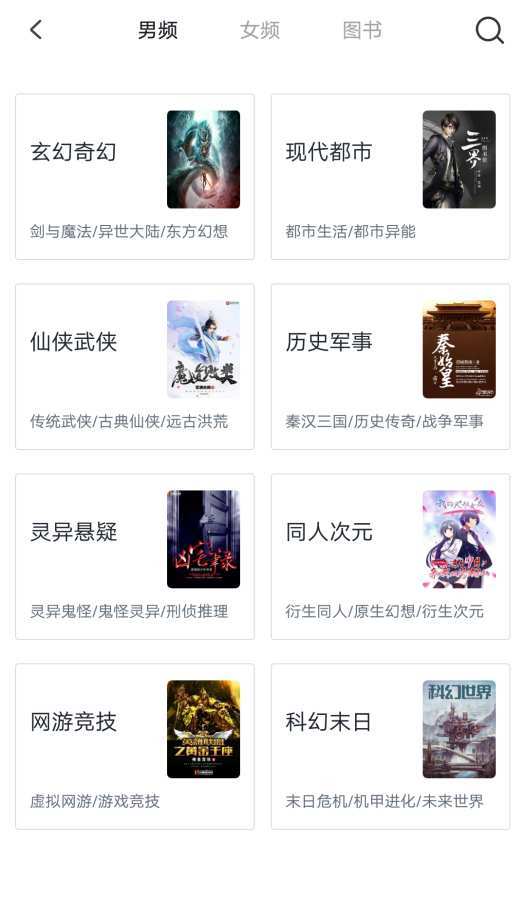This screenshot has width=525, height=900.
Task: Open the 网游竞技 category card
Action: pos(135,747)
